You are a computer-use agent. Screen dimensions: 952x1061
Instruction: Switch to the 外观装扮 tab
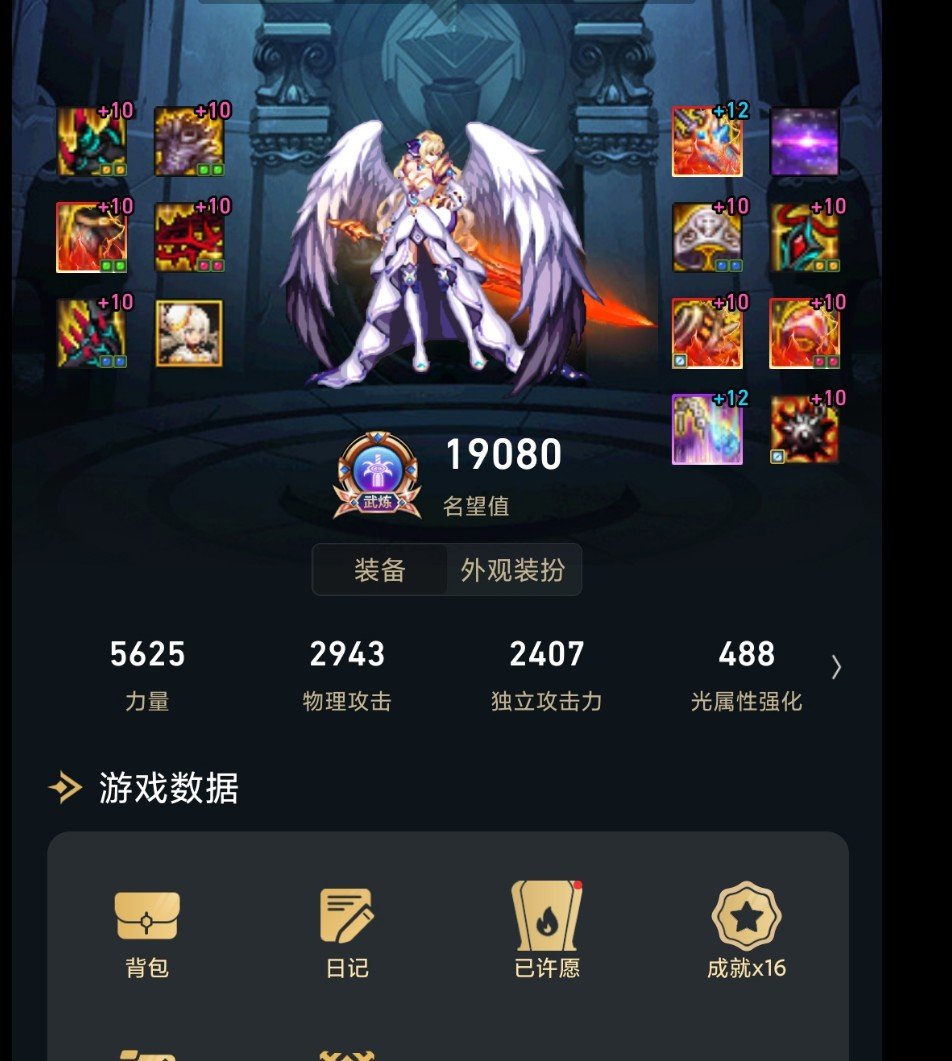[512, 570]
